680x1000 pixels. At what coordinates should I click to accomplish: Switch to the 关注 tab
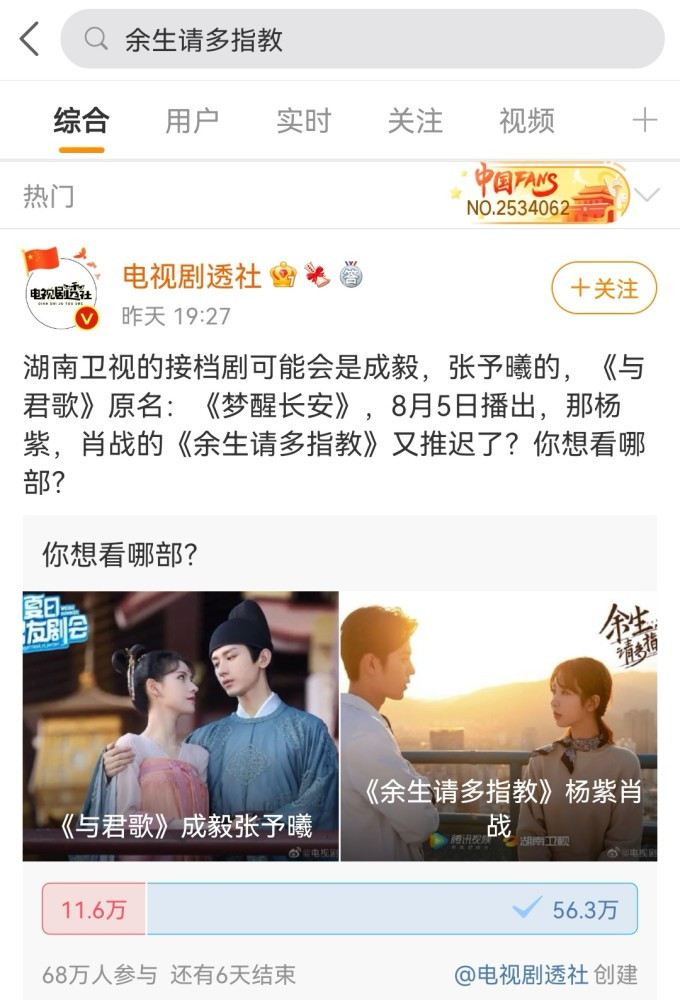[x=415, y=121]
